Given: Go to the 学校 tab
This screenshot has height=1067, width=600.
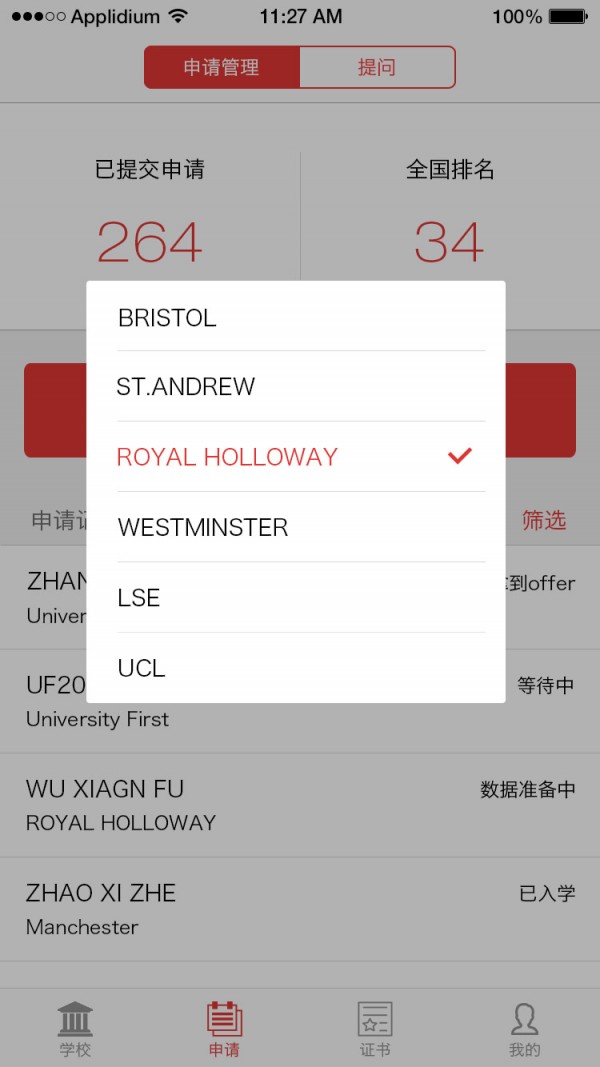Looking at the screenshot, I should 75,1028.
